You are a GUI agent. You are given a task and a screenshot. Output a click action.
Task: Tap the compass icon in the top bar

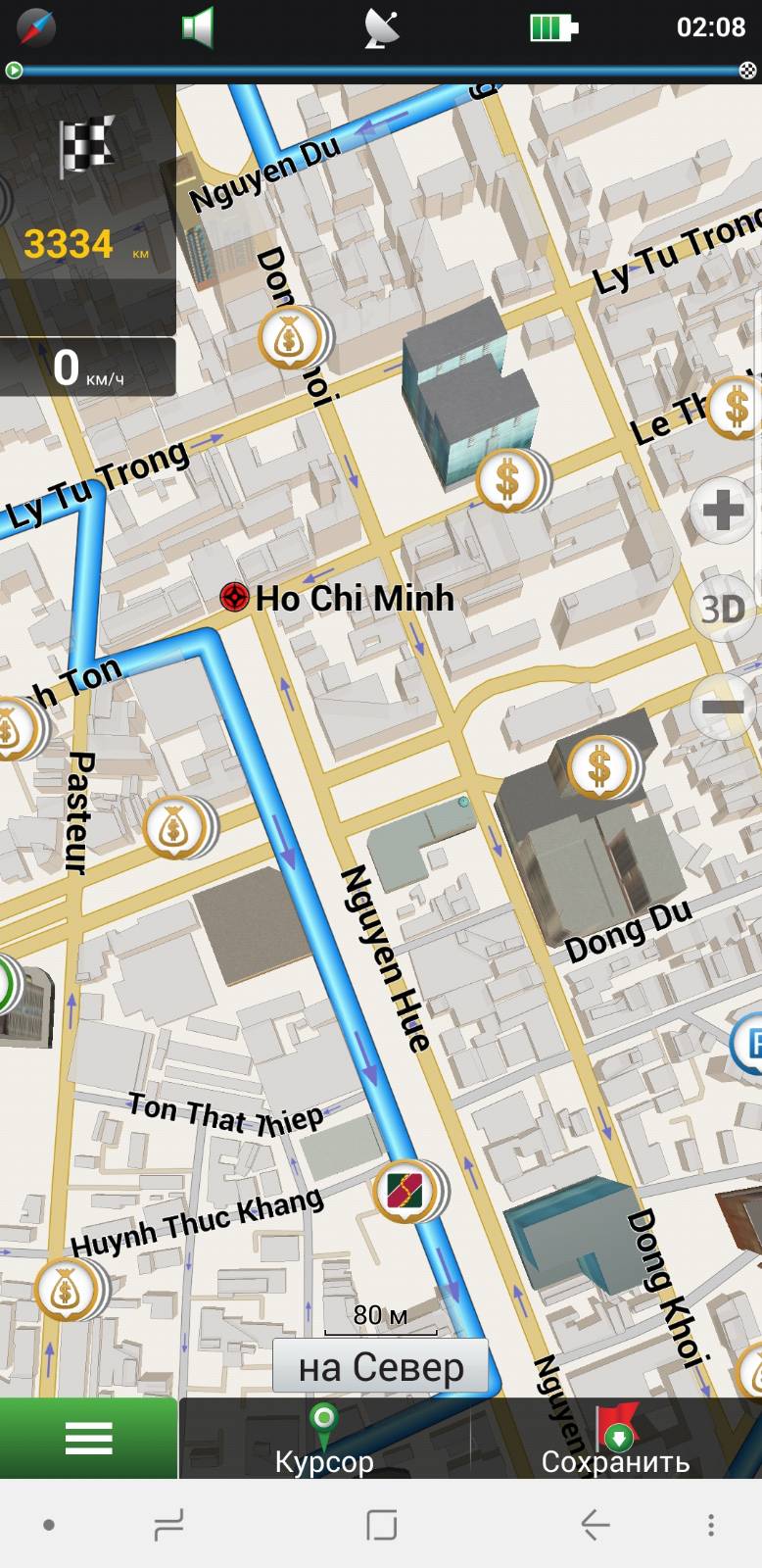(x=36, y=27)
